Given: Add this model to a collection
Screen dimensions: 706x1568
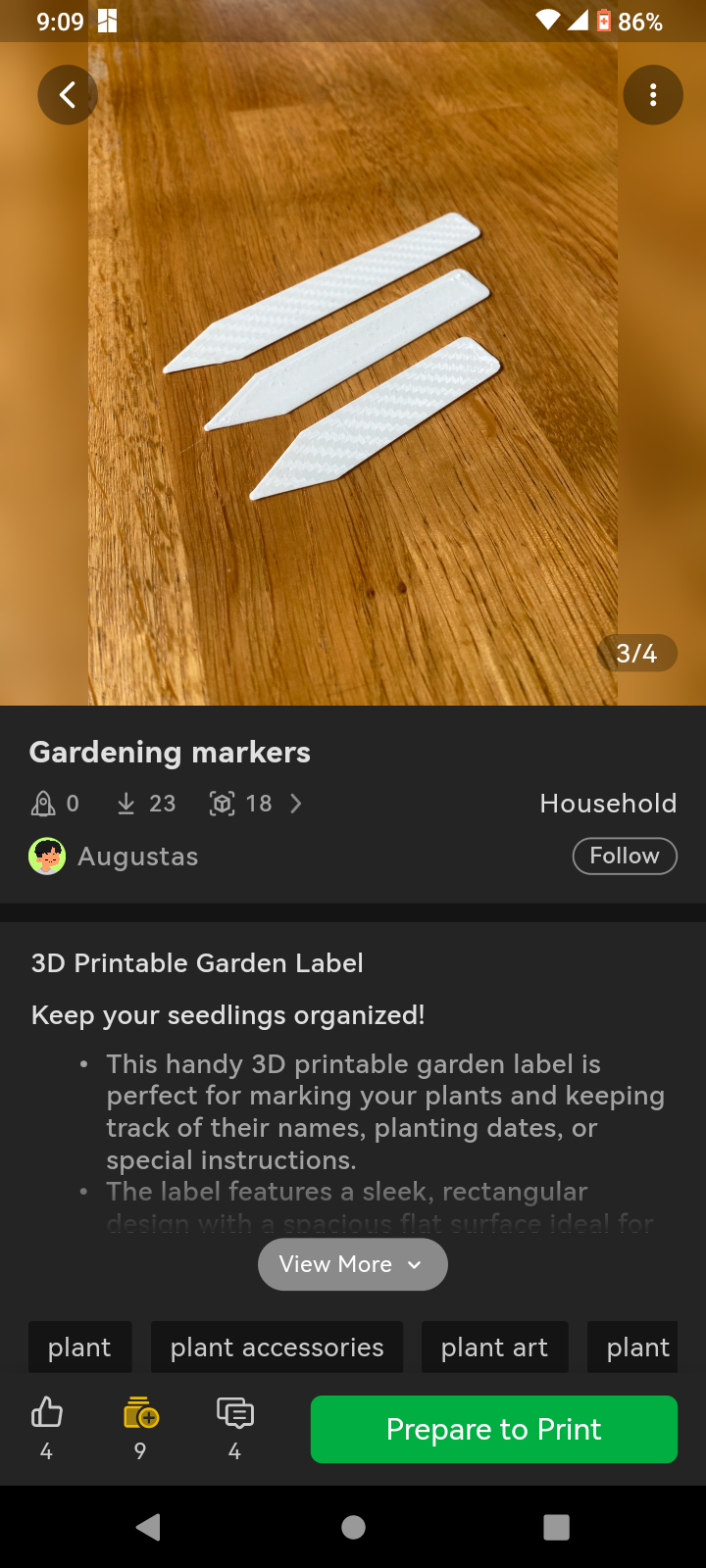Looking at the screenshot, I should pyautogui.click(x=140, y=1414).
